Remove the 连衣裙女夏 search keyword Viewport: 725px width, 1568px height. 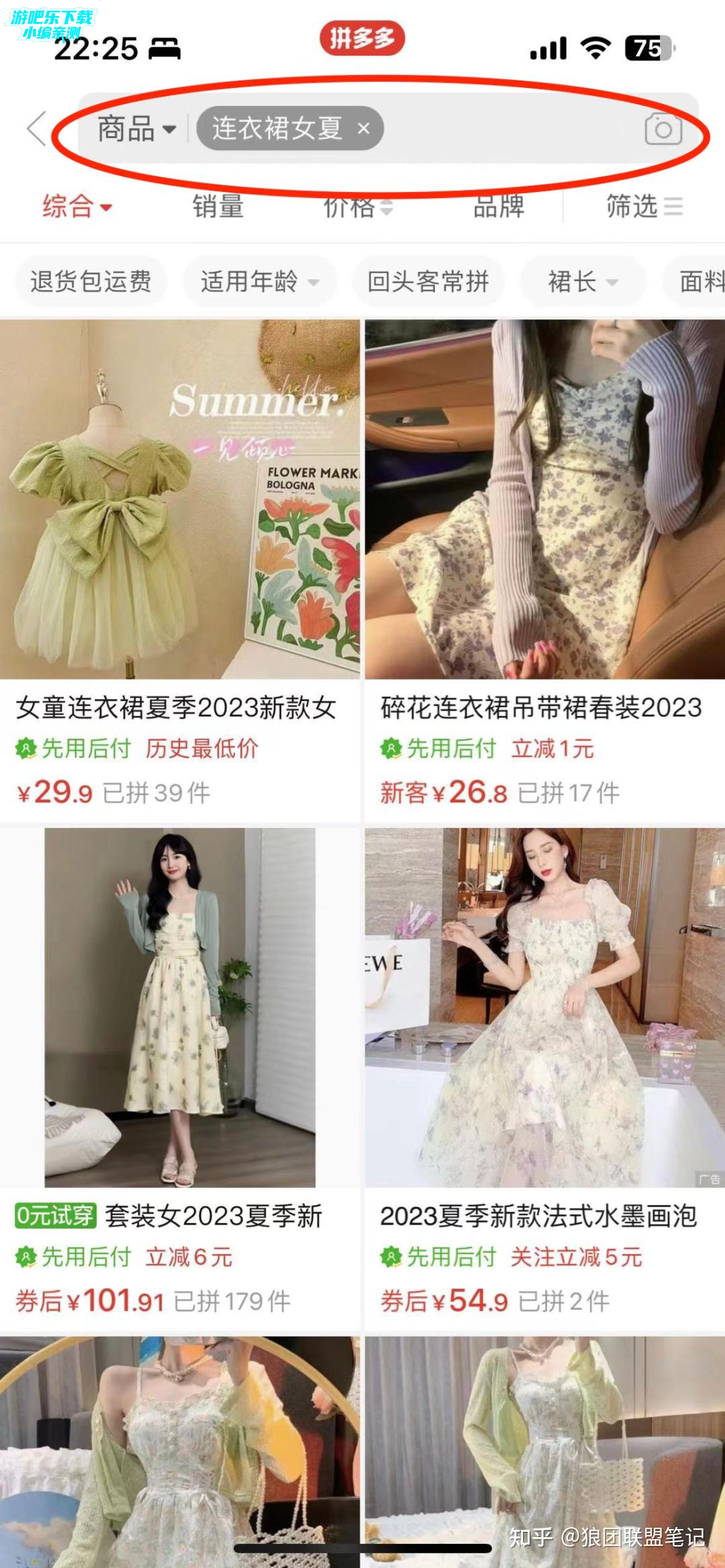coord(364,128)
